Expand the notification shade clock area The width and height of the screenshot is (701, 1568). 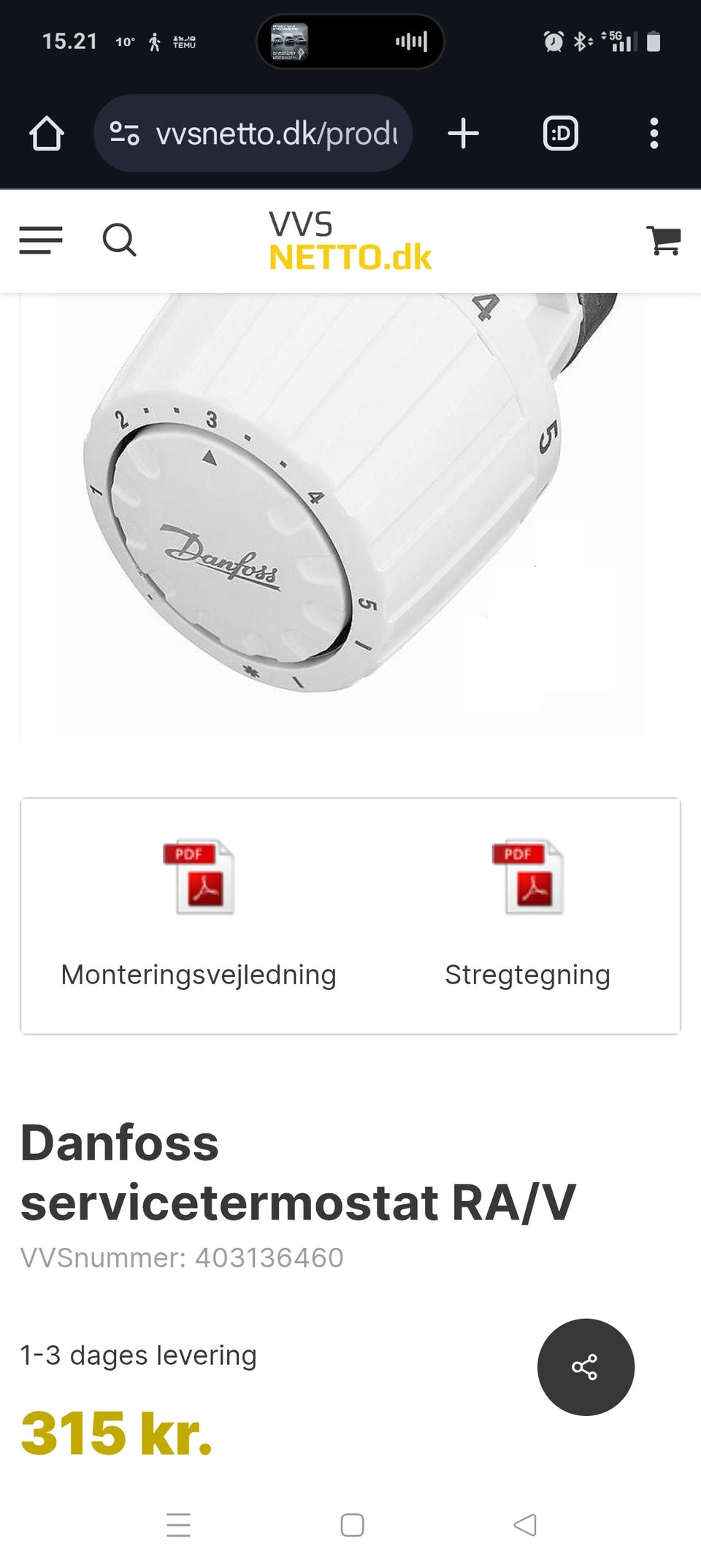[70, 42]
